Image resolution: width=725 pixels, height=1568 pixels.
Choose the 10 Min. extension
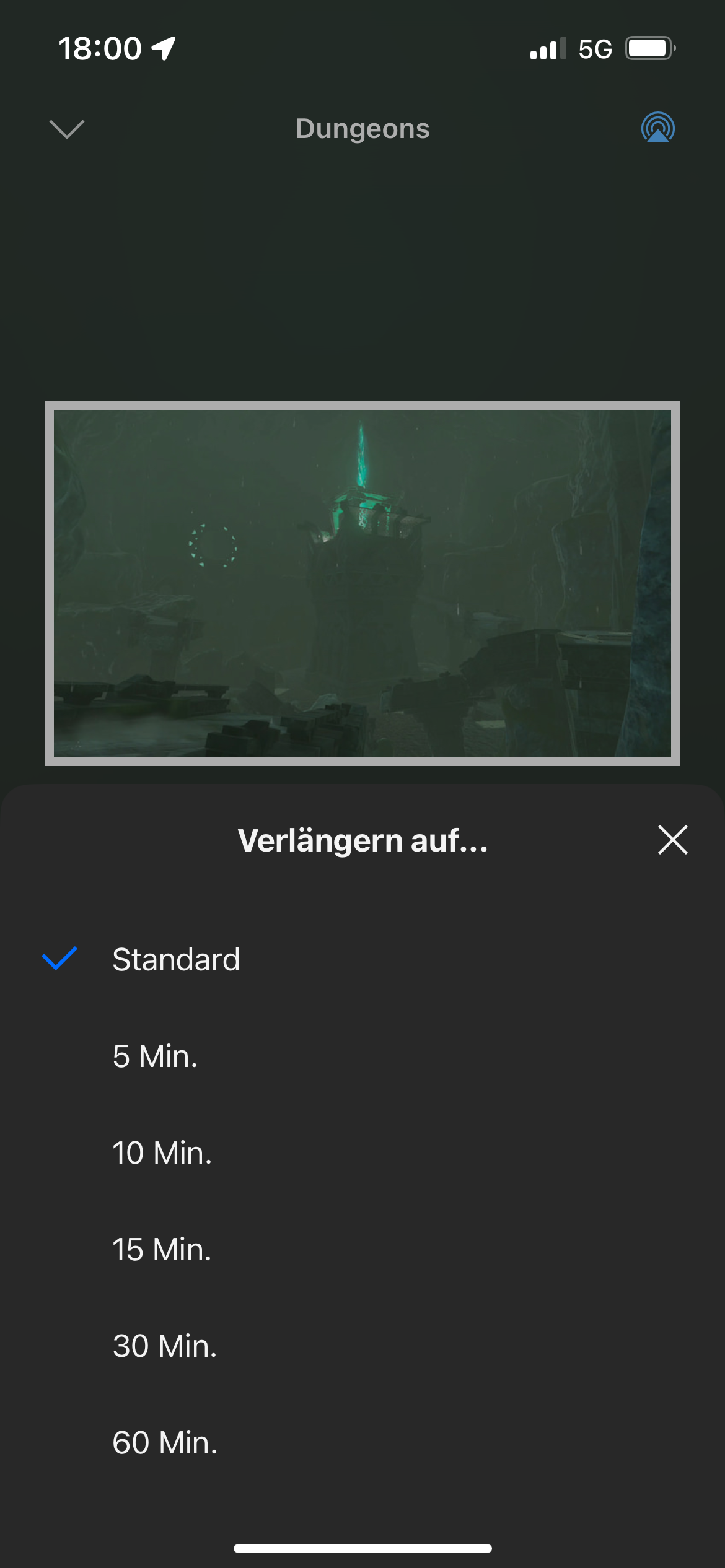pos(162,1153)
